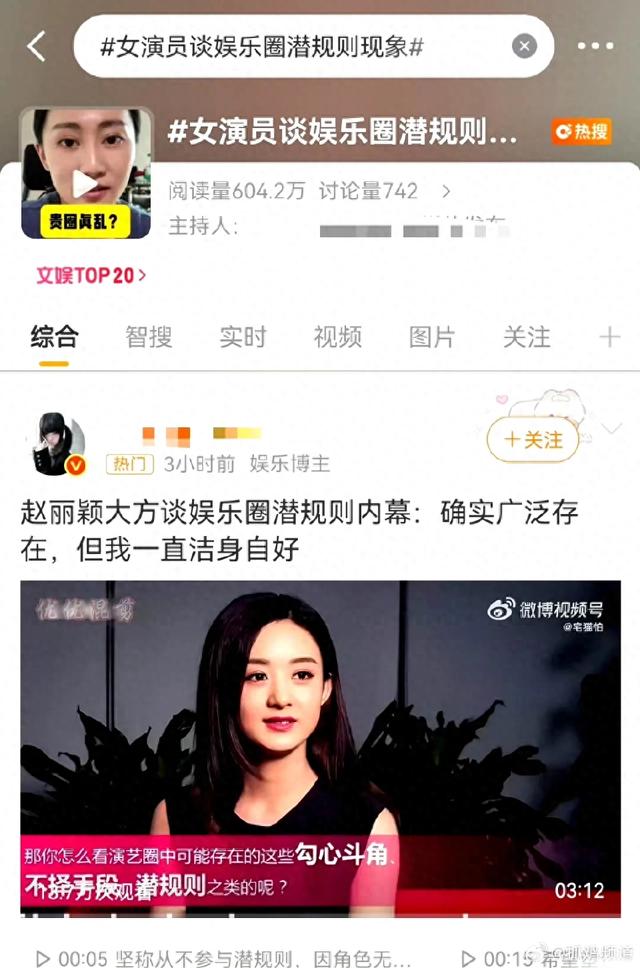Play the 03:12 interview video
This screenshot has width=640, height=968.
coord(320,745)
